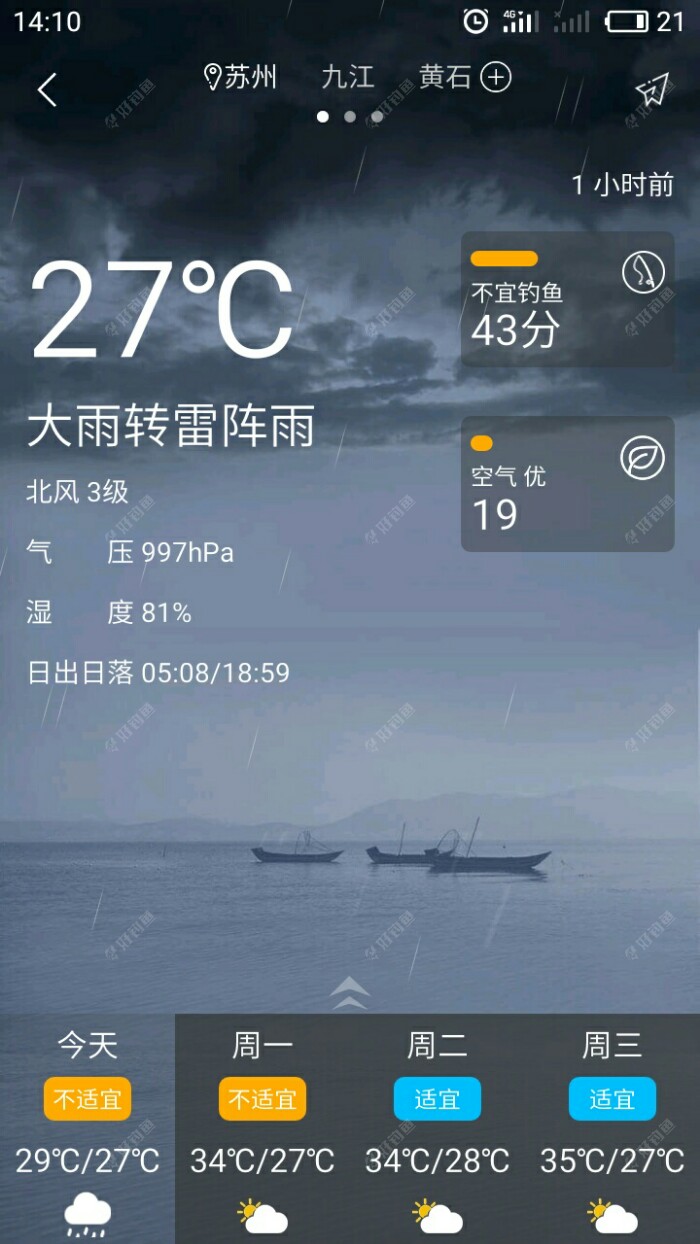Select 周一 forecast column

click(x=262, y=1128)
